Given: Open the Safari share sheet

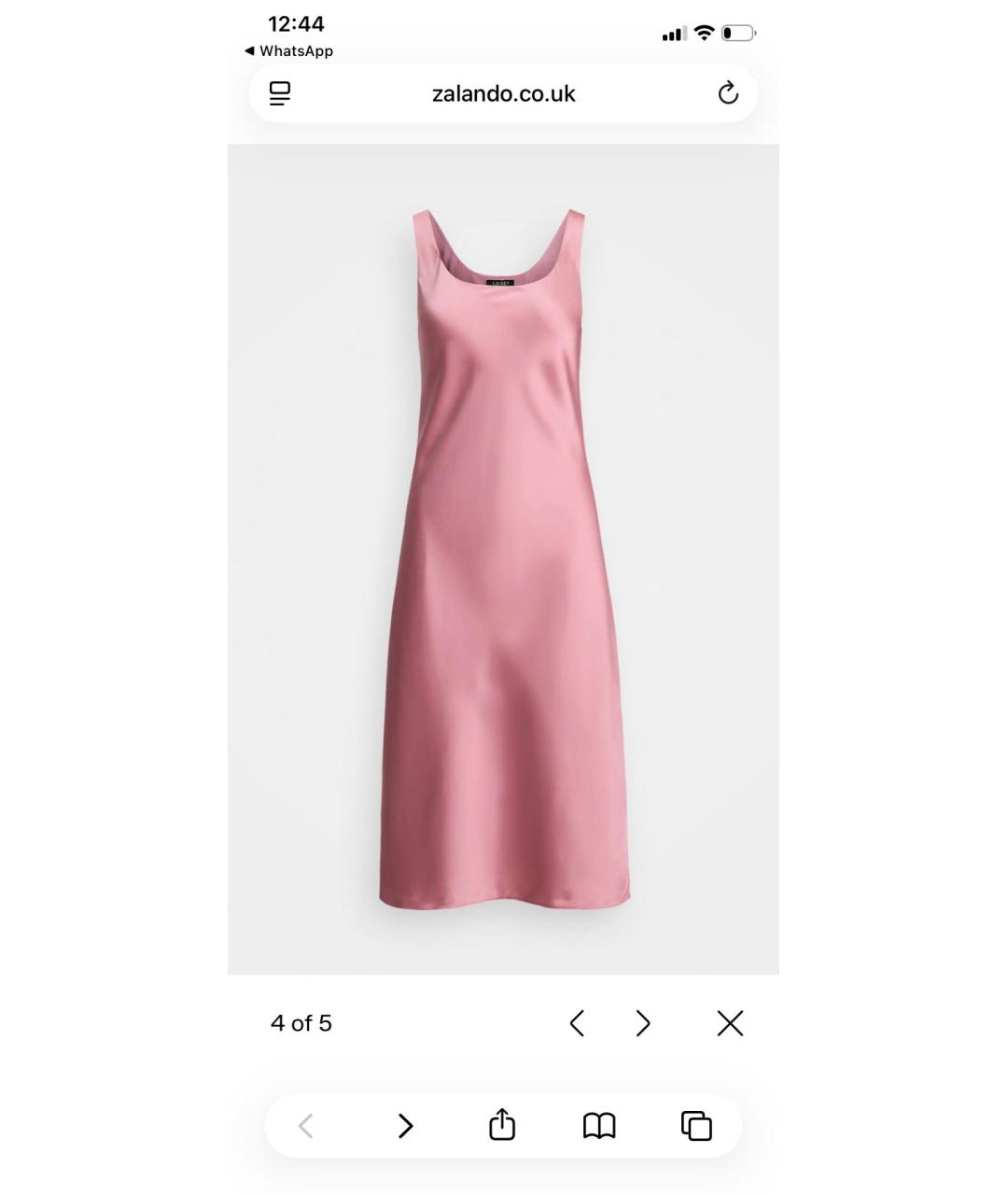Looking at the screenshot, I should (502, 1125).
